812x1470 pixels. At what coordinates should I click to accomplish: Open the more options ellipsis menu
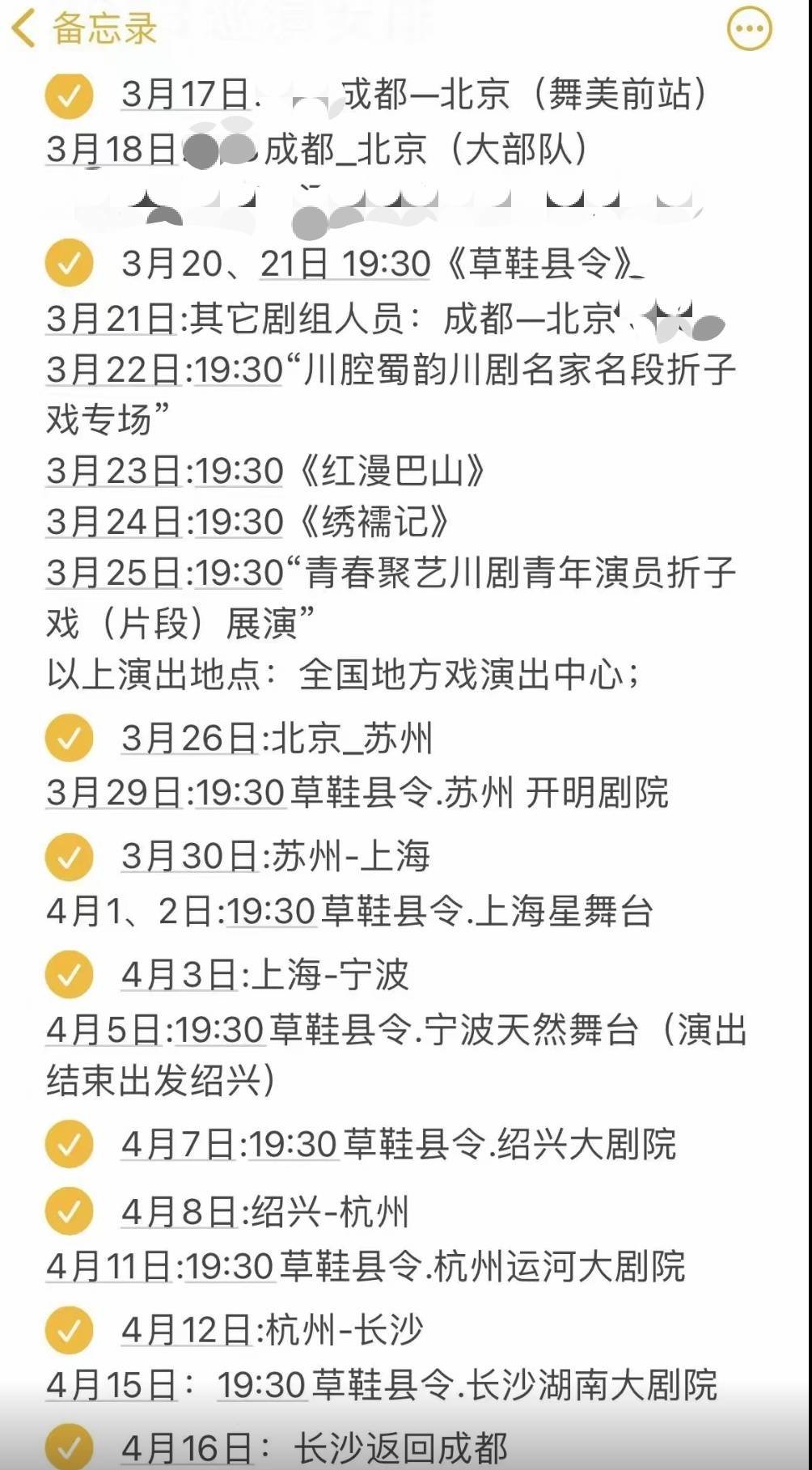[x=750, y=29]
